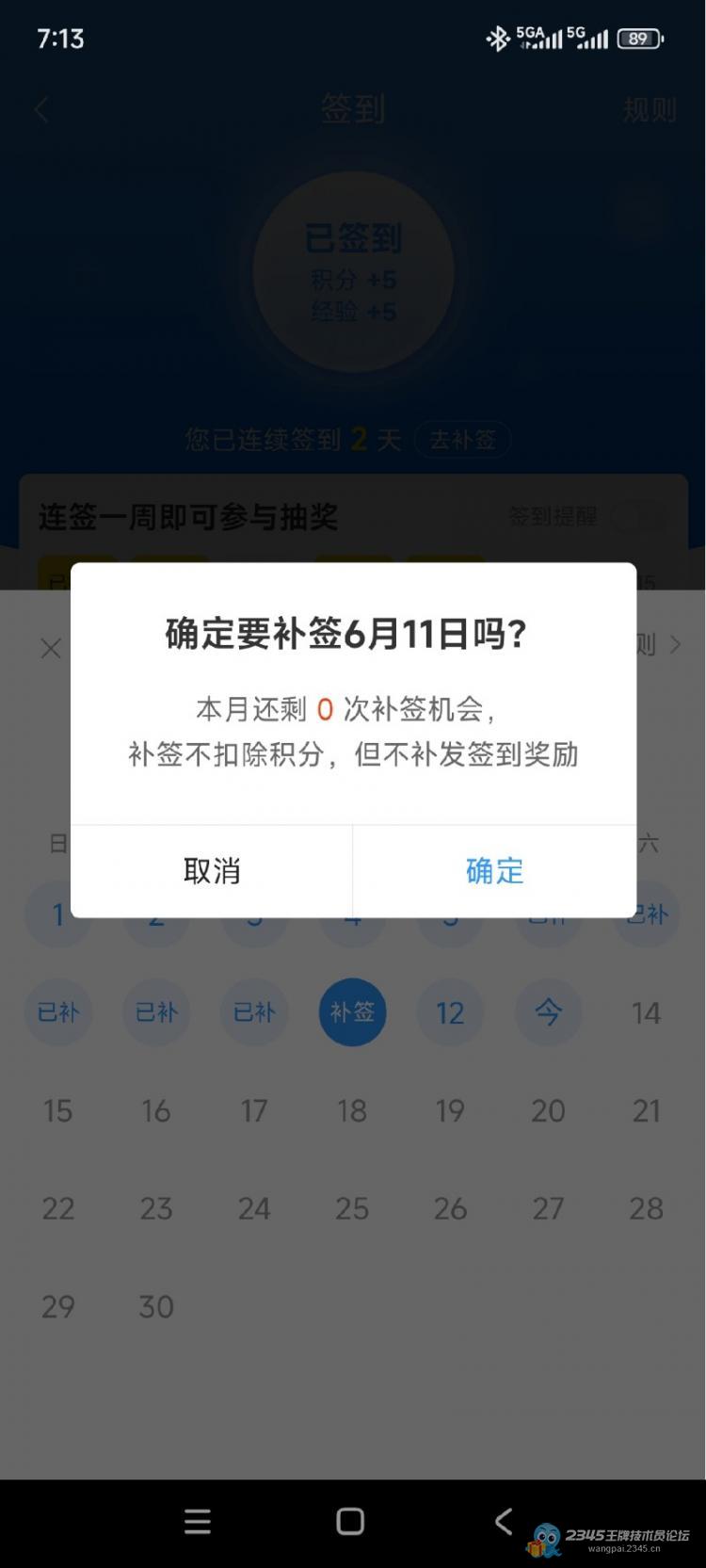Cancel the dialog with 取消

pyautogui.click(x=212, y=871)
